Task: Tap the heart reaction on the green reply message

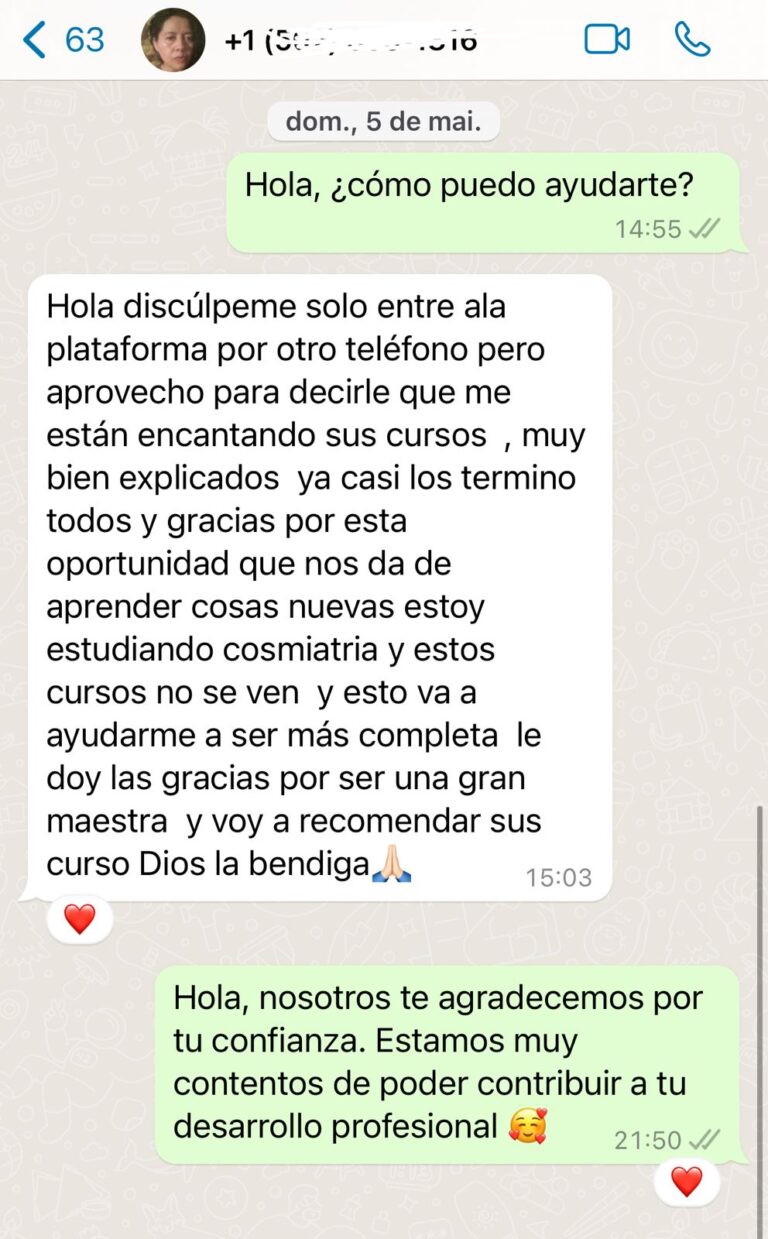Action: point(687,1180)
